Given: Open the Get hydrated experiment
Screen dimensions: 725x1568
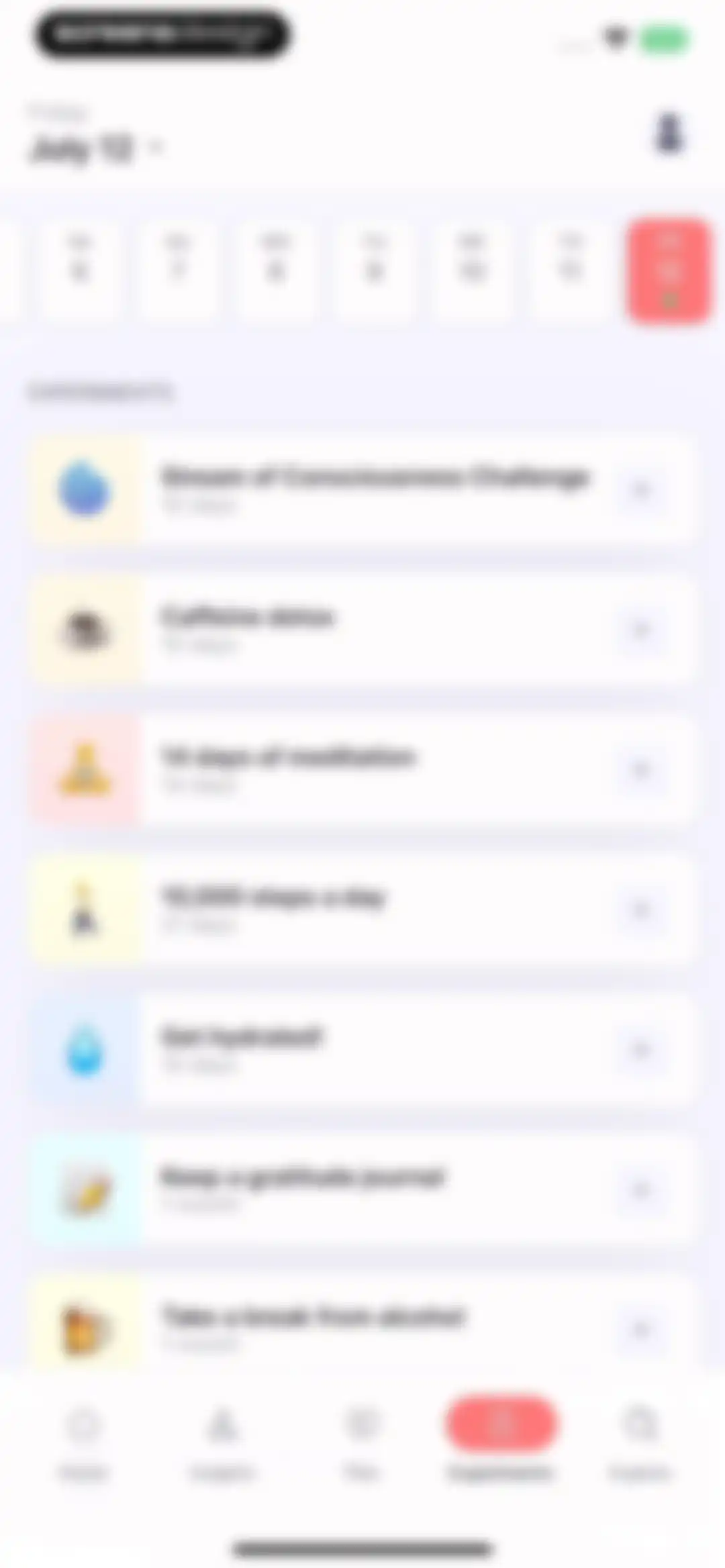Looking at the screenshot, I should tap(362, 1049).
